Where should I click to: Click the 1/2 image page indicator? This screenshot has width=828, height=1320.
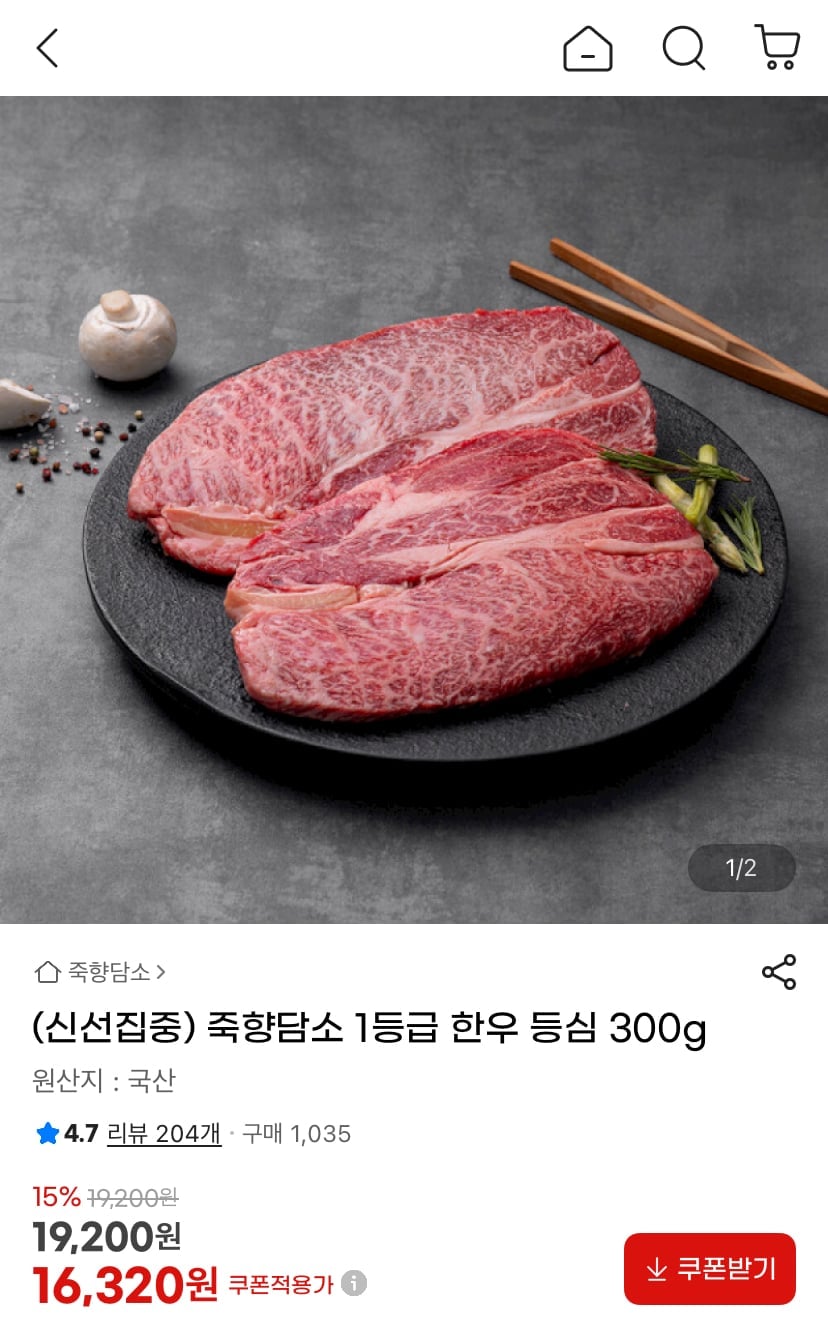(742, 869)
